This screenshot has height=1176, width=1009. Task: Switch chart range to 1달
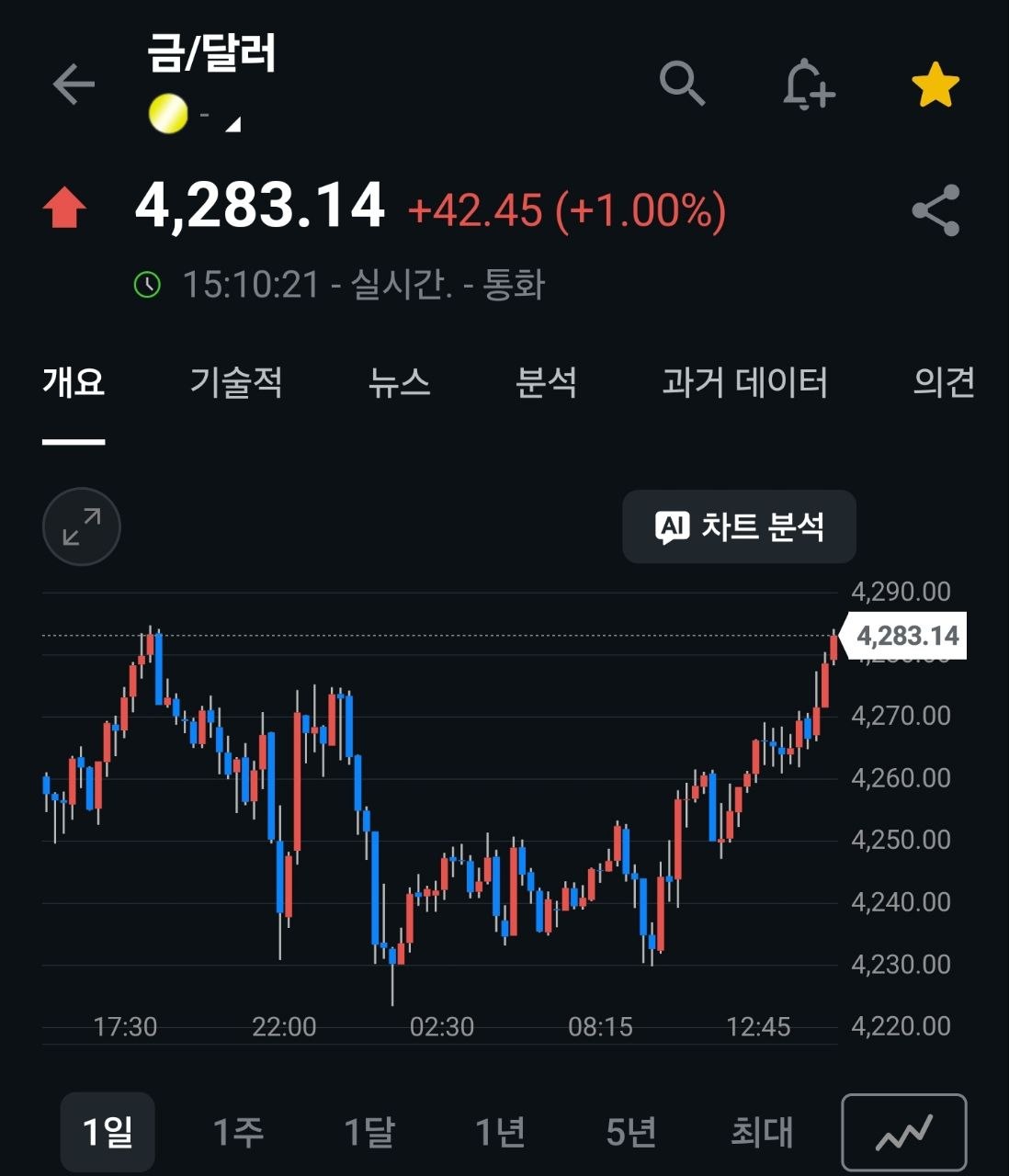(369, 1132)
